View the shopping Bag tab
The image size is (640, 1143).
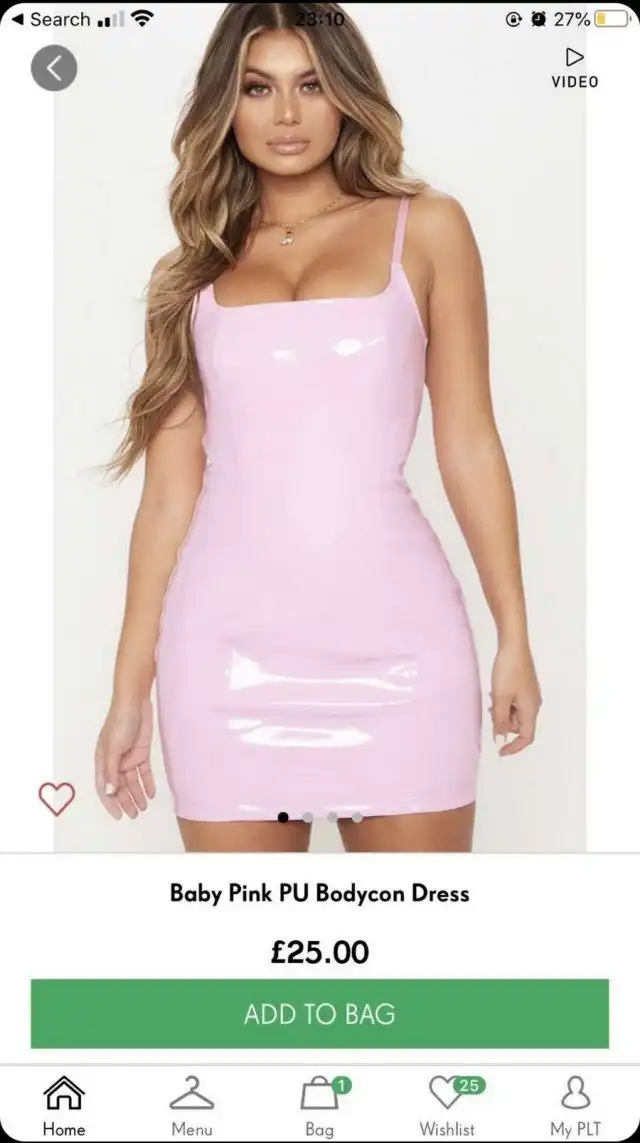(x=319, y=1104)
